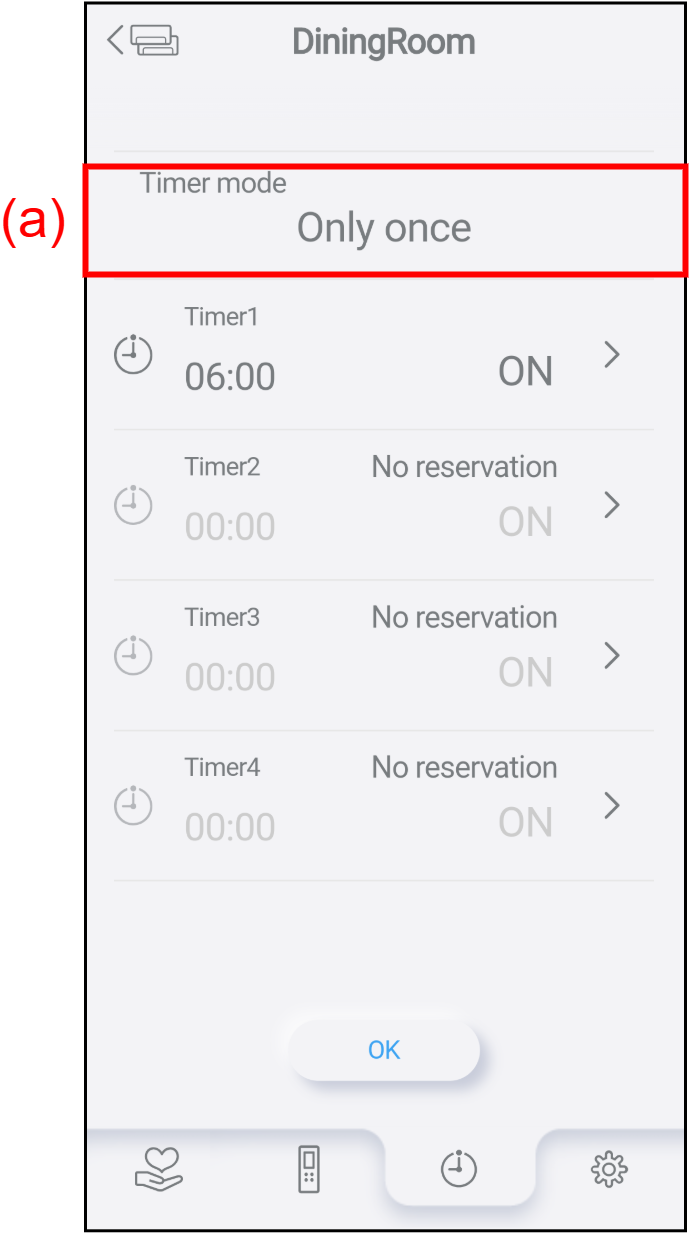Switch to the remote control tab
690x1233 pixels.
pos(310,1169)
